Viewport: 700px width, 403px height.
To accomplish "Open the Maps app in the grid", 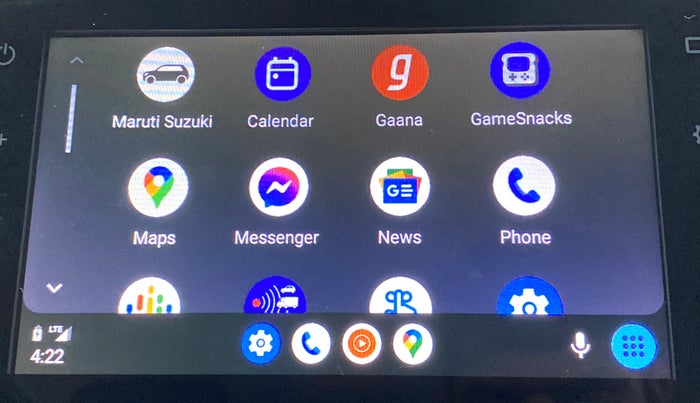I will pos(157,188).
